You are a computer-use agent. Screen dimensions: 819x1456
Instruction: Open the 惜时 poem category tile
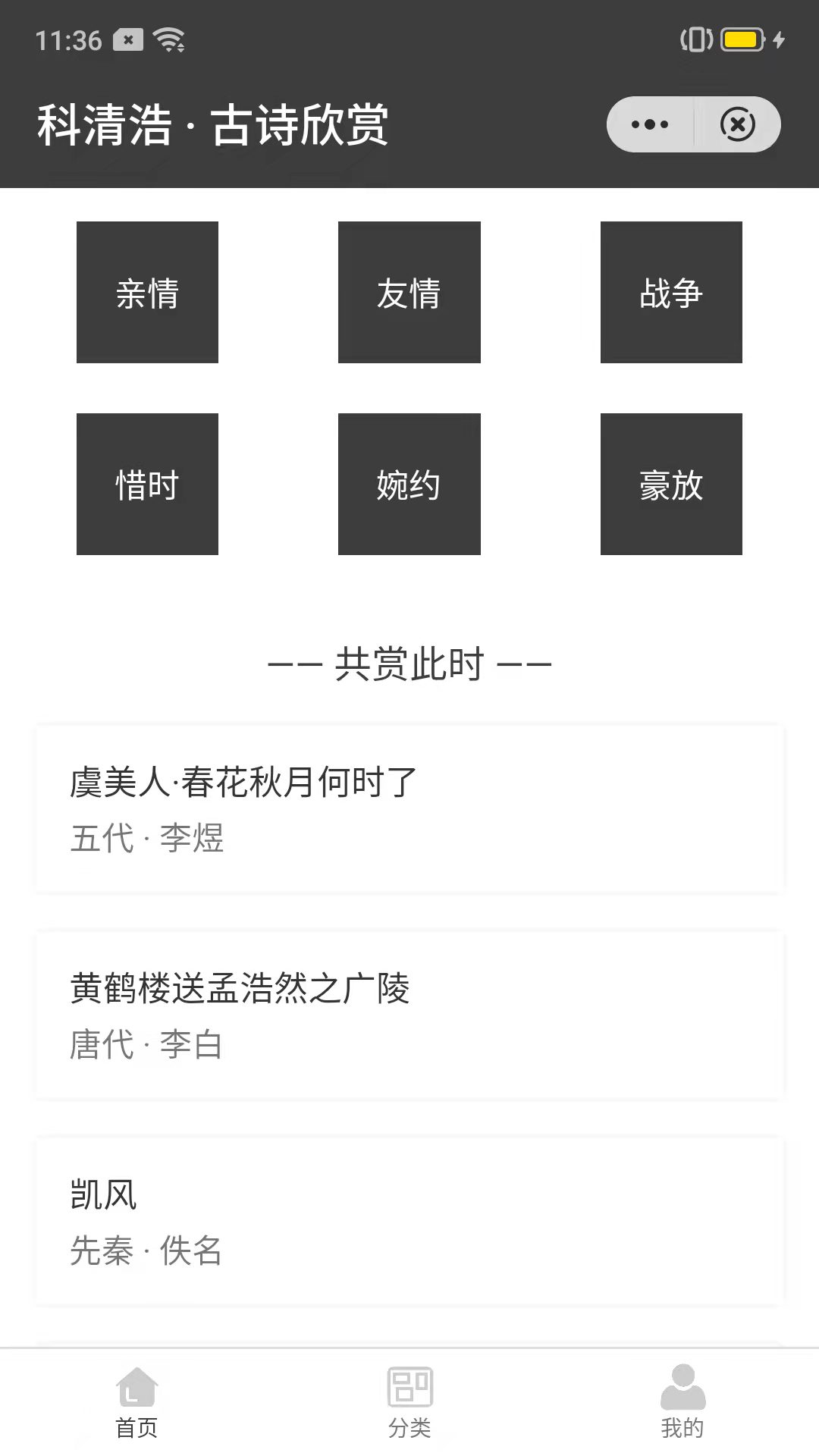147,485
